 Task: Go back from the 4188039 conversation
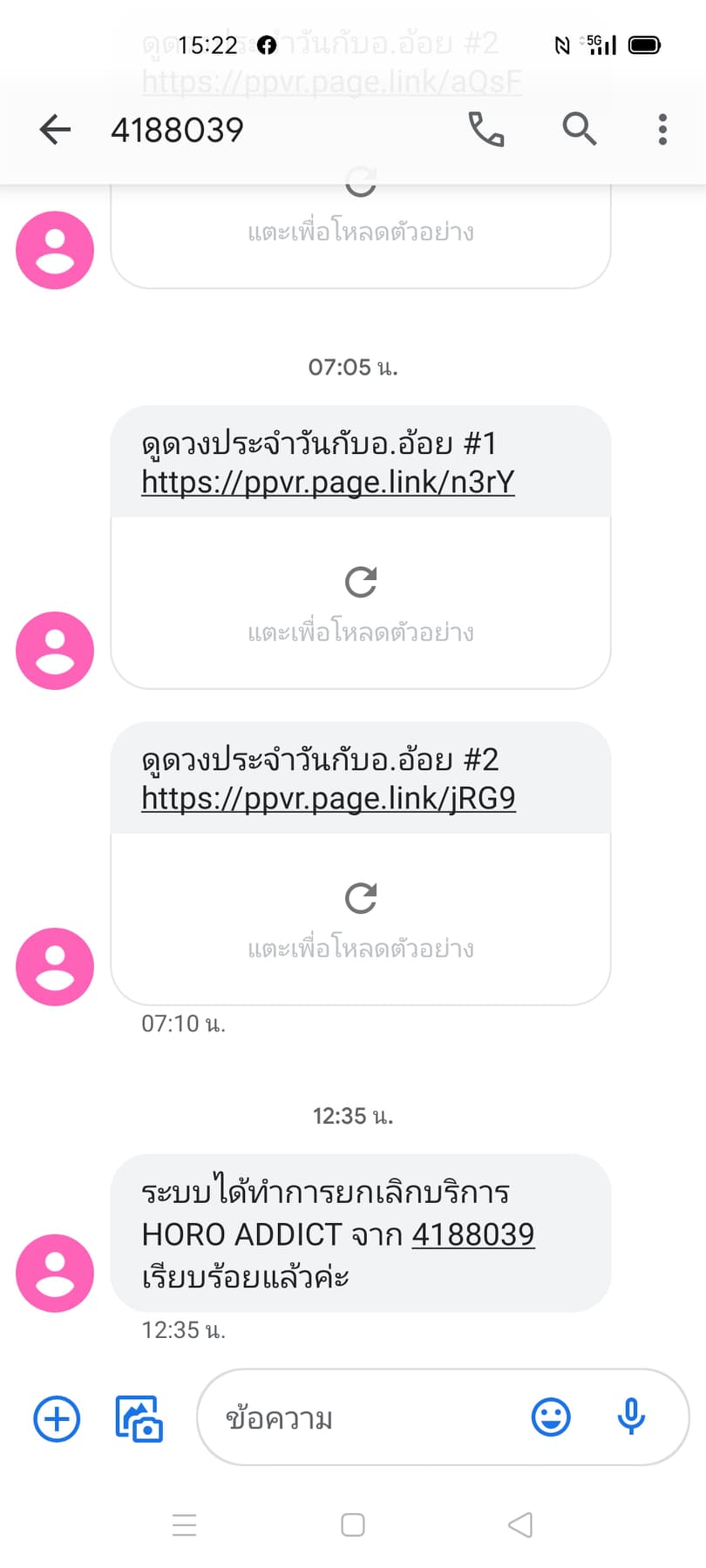pos(55,130)
